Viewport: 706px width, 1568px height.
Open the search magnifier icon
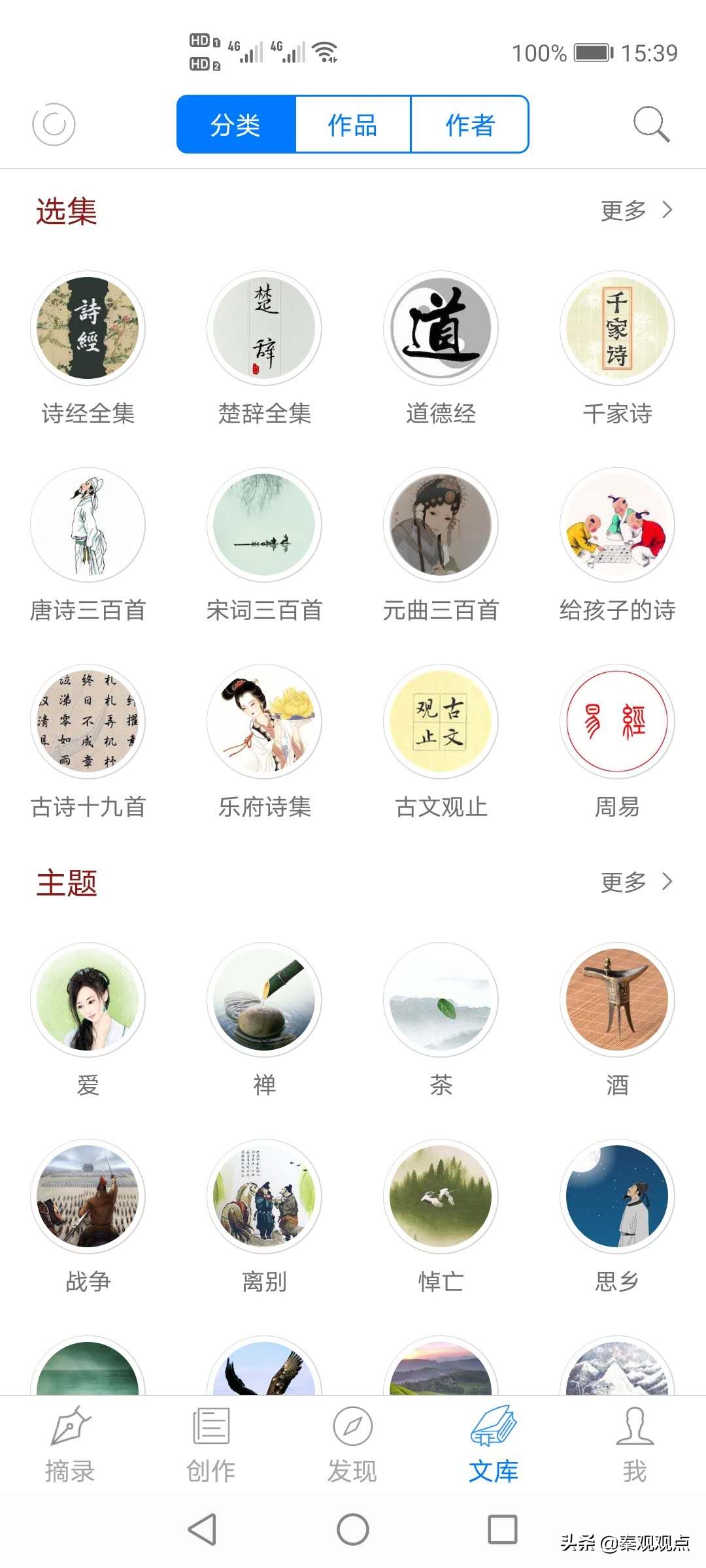pos(651,124)
